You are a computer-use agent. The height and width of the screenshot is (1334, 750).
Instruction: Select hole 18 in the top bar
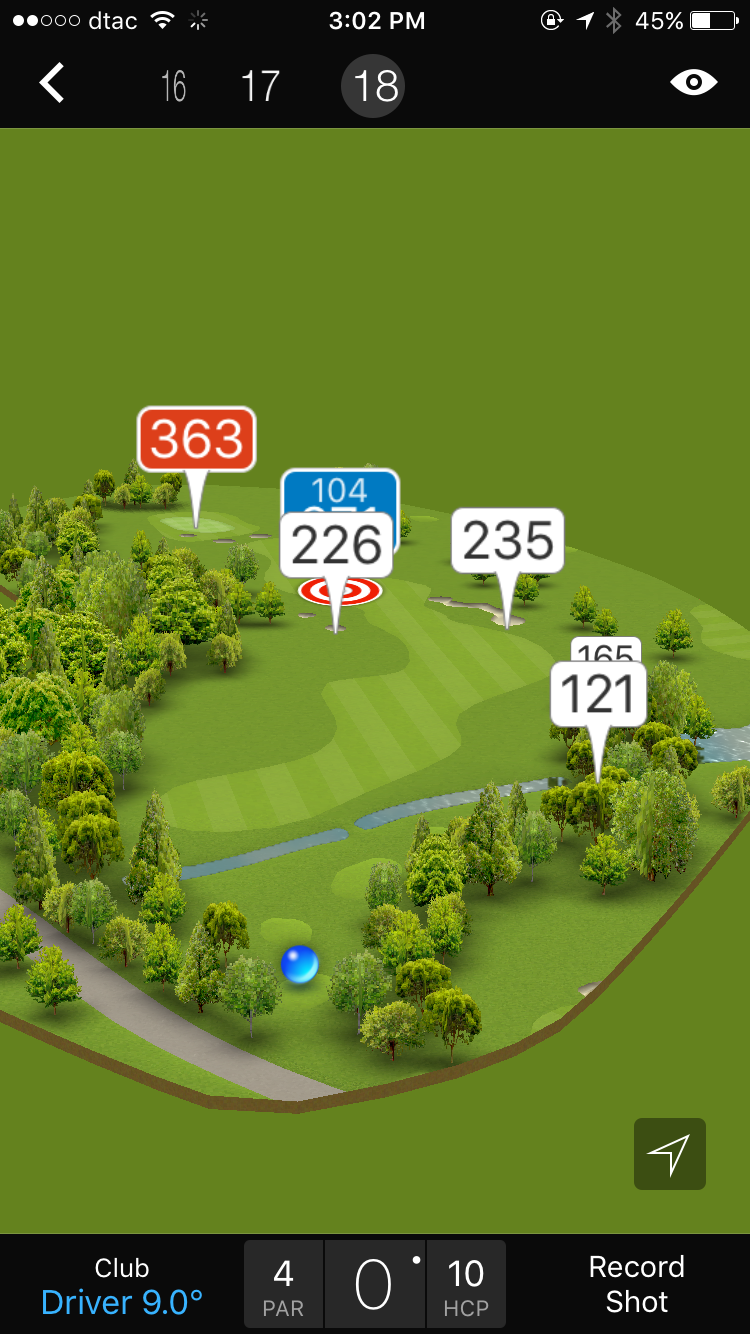[x=374, y=86]
